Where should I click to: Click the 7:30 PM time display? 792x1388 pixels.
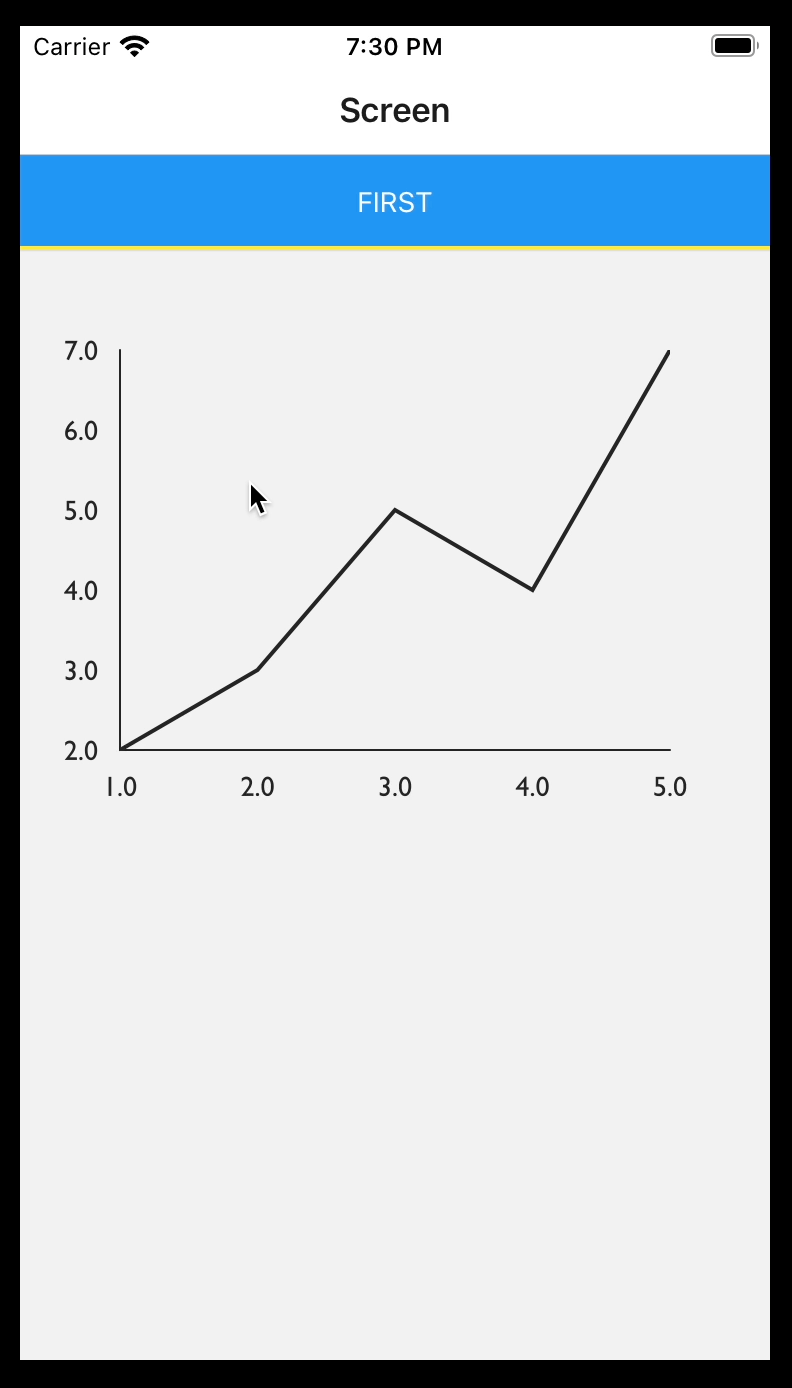click(x=395, y=46)
